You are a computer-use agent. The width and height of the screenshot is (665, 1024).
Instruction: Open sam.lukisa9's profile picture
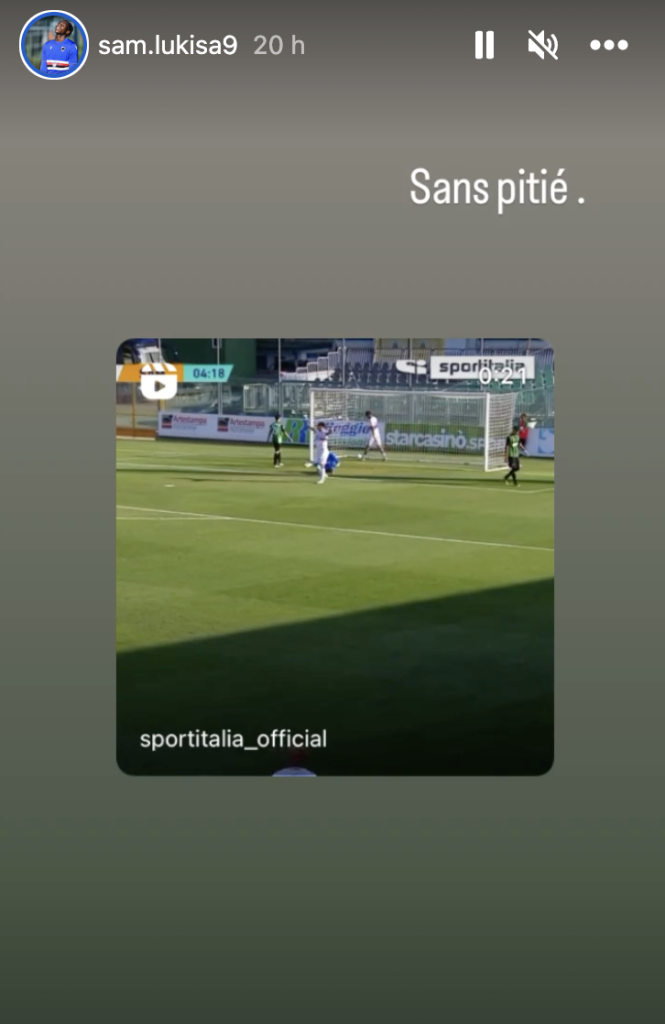pos(54,45)
